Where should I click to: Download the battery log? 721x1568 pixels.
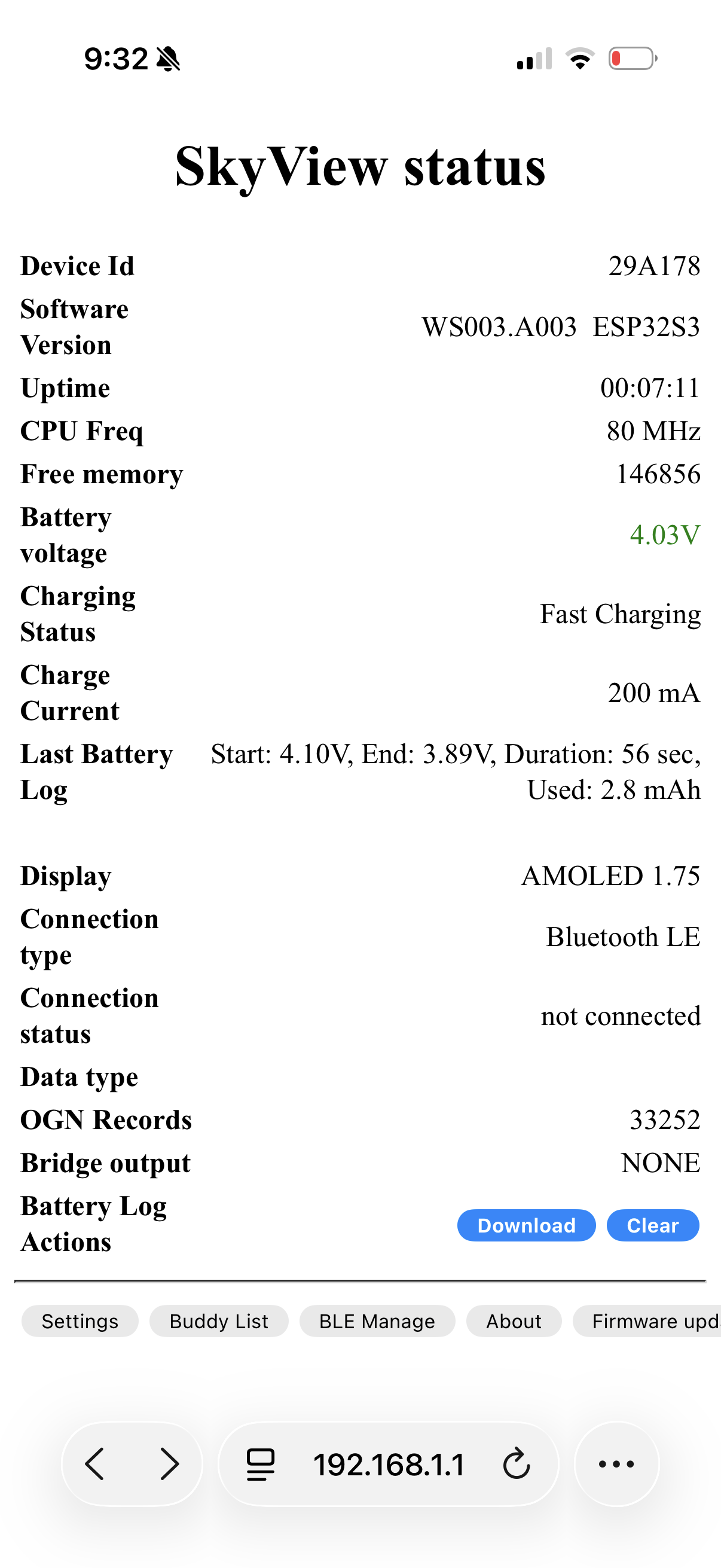click(x=526, y=1225)
